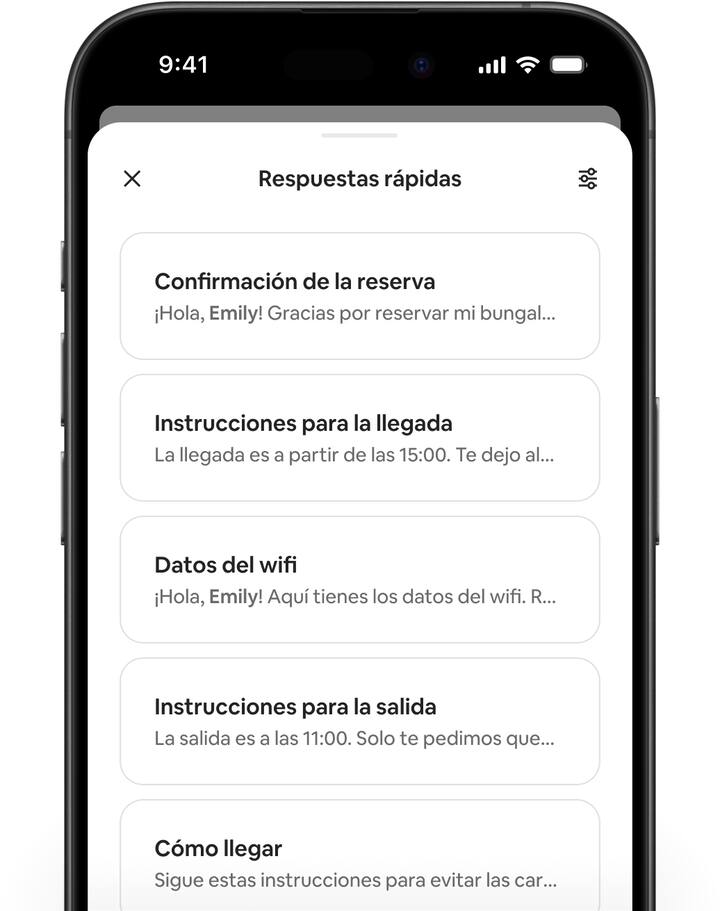Open the quick replies settings icon

tap(588, 179)
